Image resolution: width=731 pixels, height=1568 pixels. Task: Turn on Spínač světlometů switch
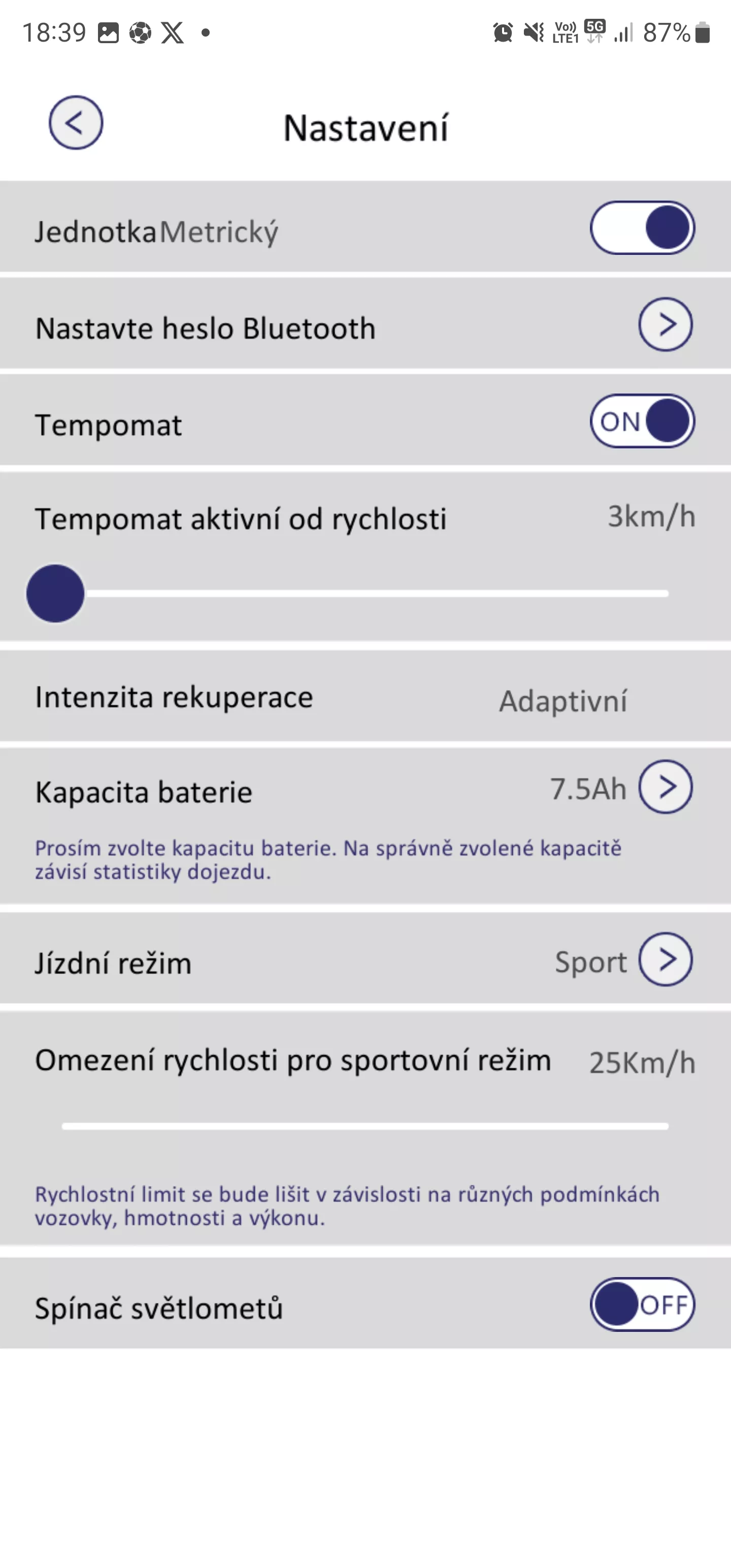pos(642,1304)
